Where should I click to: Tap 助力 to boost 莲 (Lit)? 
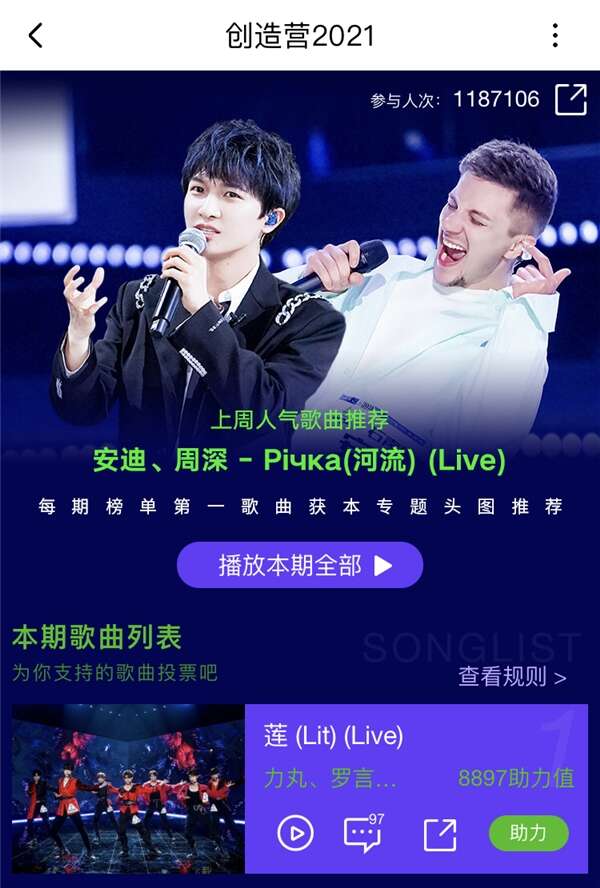coord(528,832)
